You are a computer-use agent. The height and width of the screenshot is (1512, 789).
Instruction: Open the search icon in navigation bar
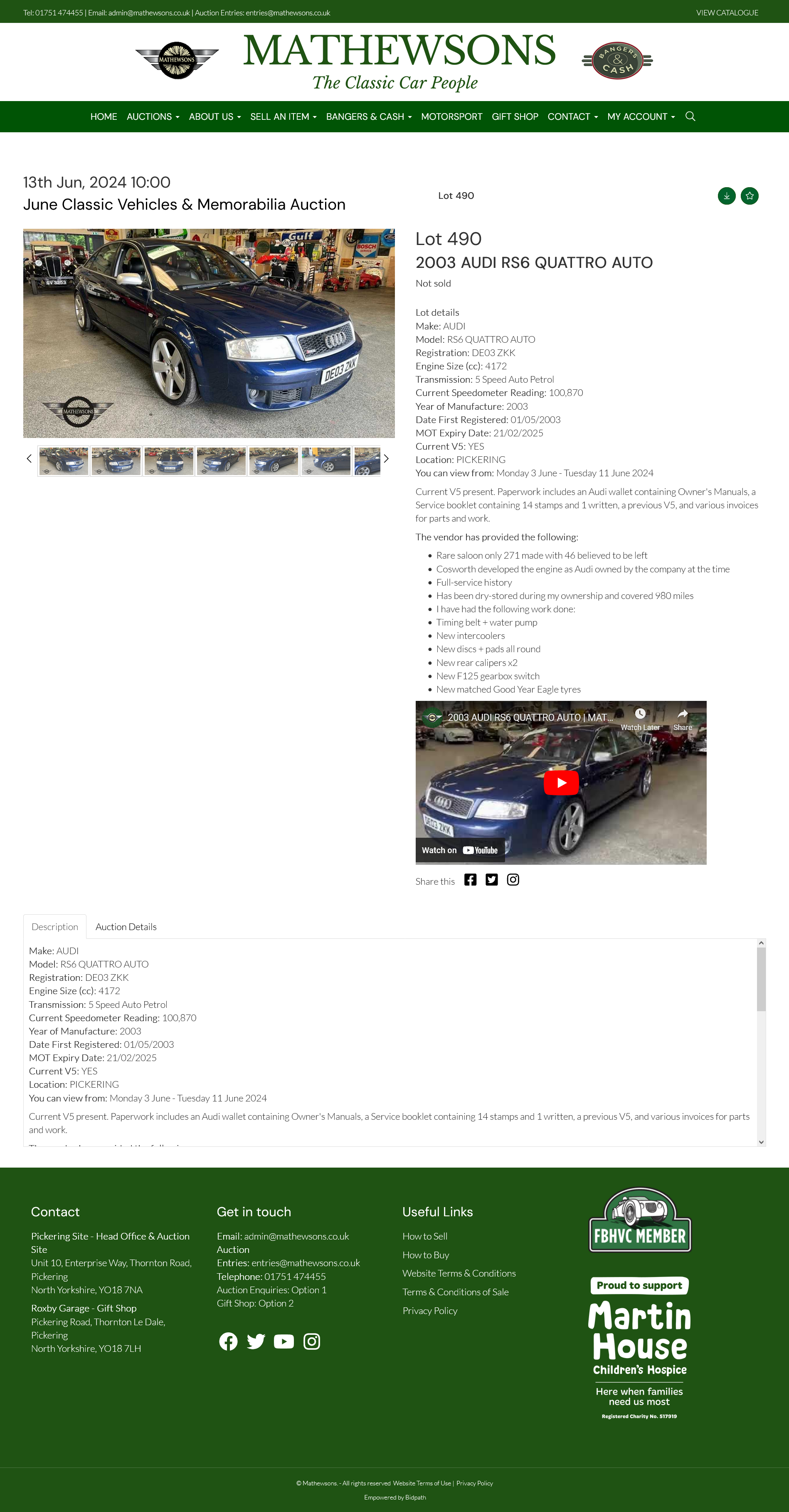point(690,116)
